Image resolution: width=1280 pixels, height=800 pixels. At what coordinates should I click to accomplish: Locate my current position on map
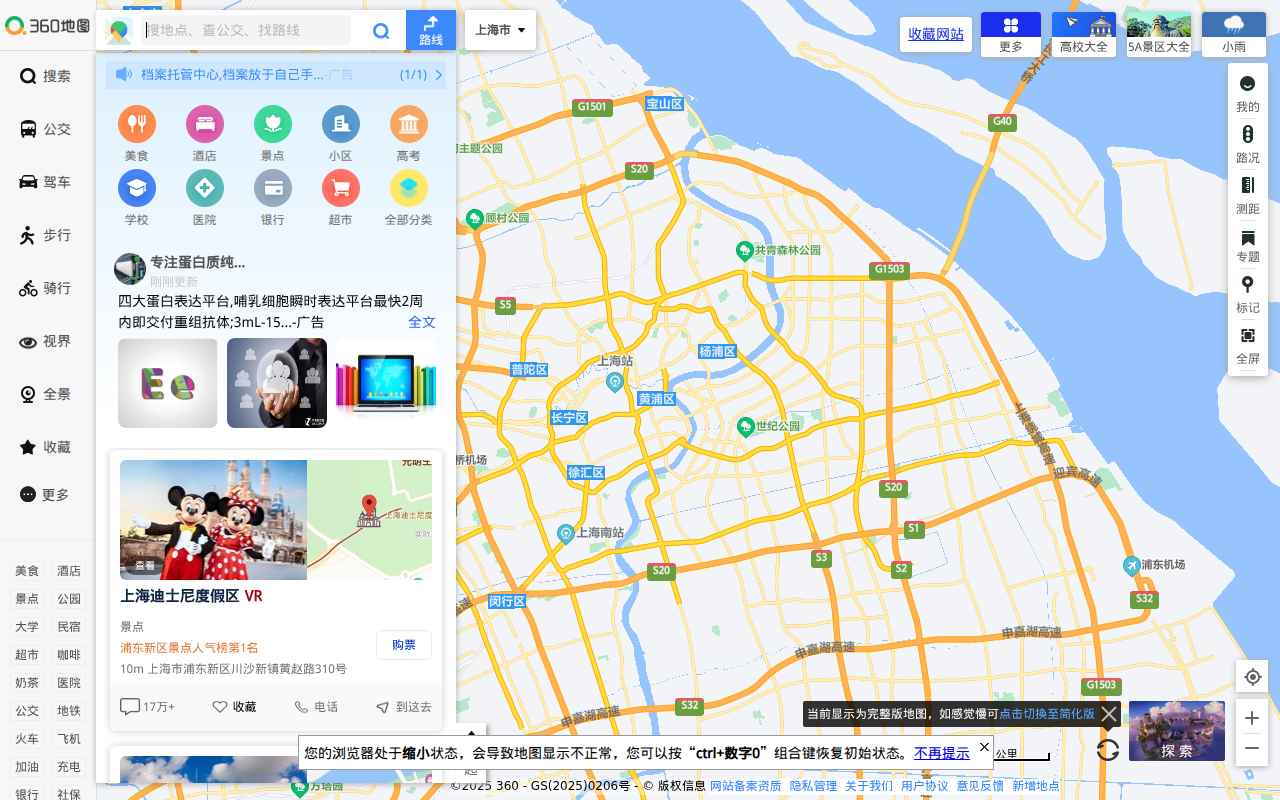pyautogui.click(x=1252, y=677)
